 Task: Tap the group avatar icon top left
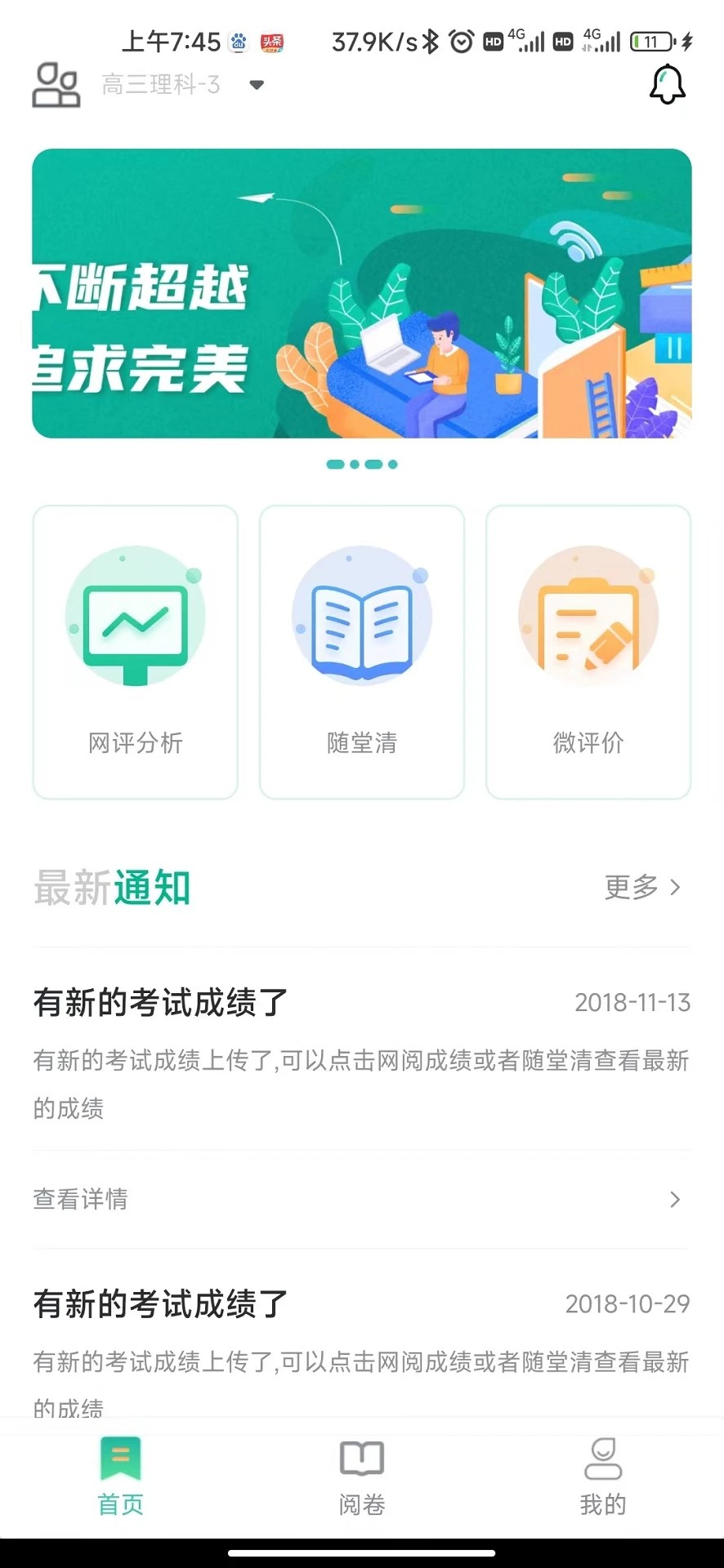pos(55,82)
